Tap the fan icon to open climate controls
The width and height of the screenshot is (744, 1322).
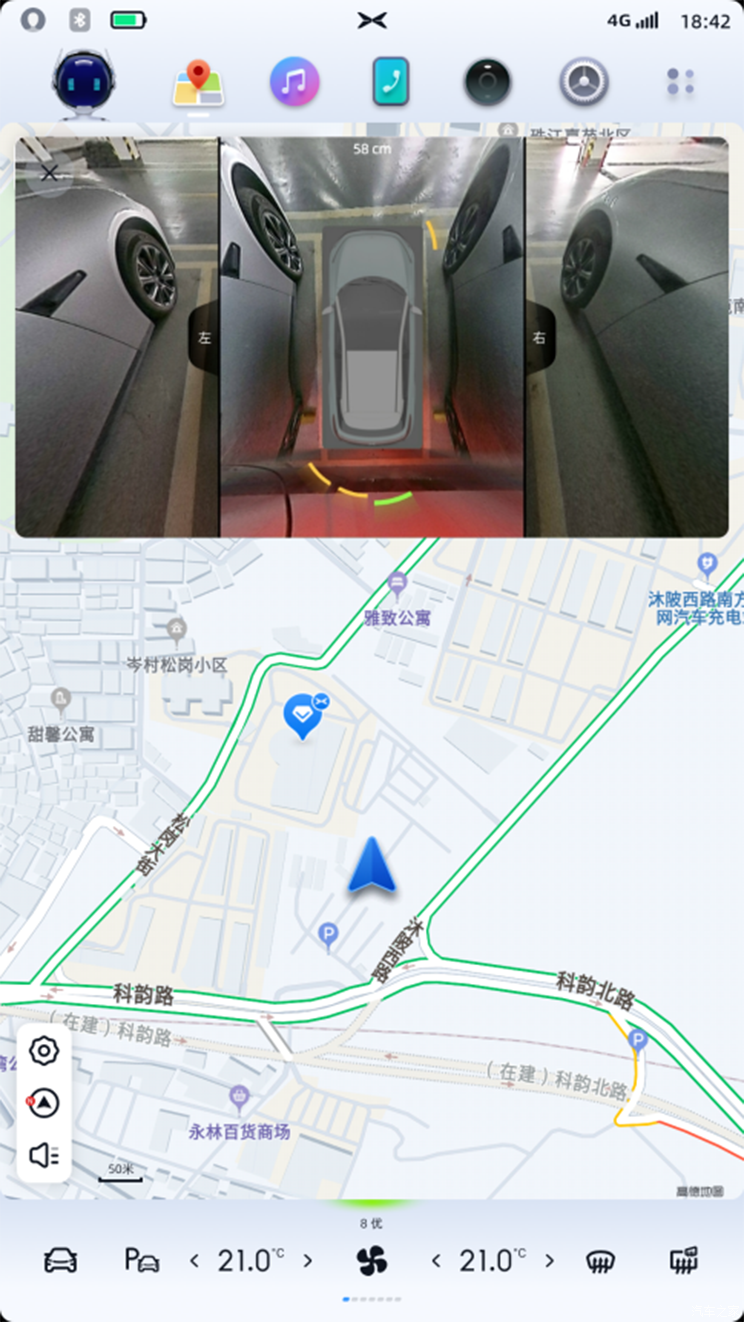pyautogui.click(x=372, y=1260)
